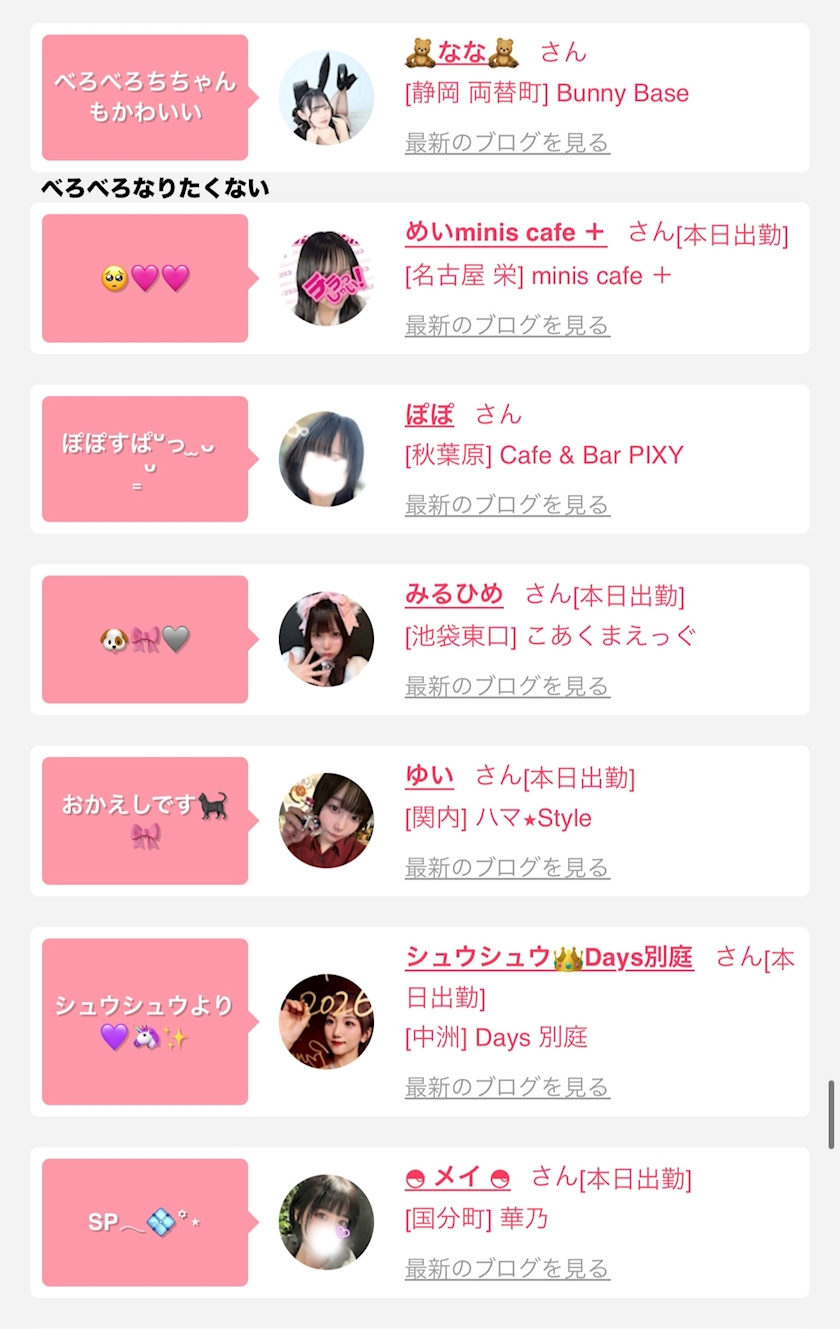
Task: Open ゆい's profile name link
Action: [x=429, y=776]
